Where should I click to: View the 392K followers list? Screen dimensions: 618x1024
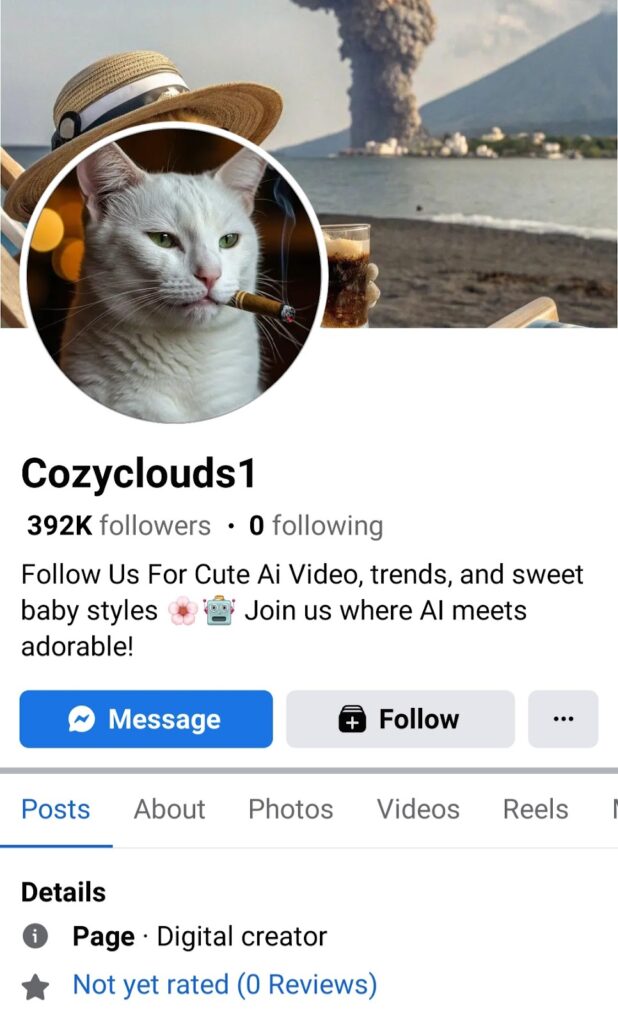pos(119,526)
